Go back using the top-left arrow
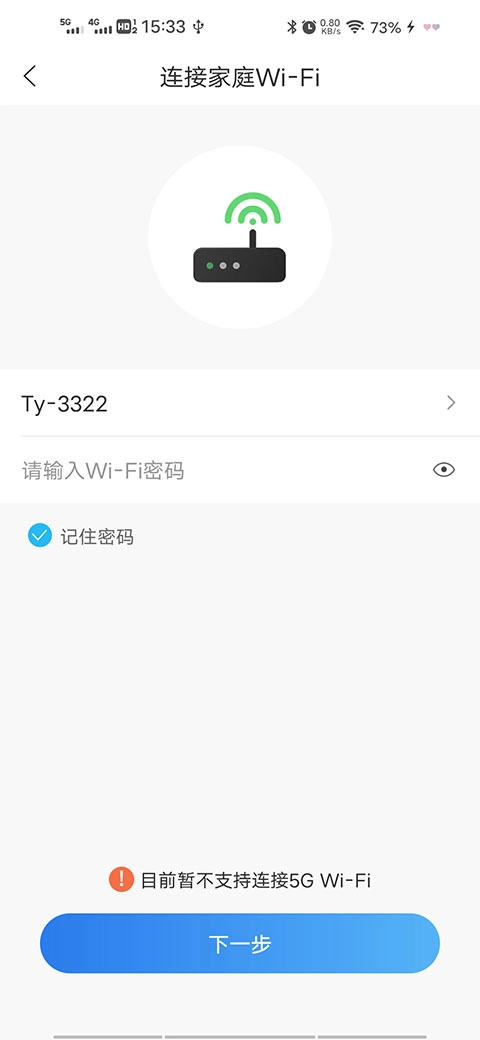 [x=30, y=76]
